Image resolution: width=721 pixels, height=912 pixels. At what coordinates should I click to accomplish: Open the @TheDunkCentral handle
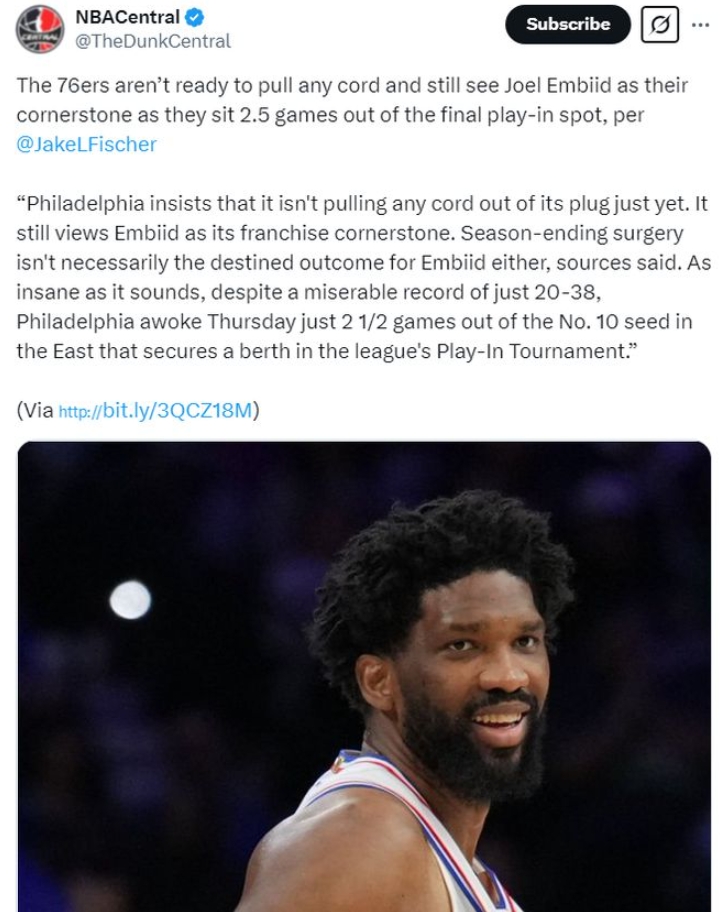click(x=153, y=41)
